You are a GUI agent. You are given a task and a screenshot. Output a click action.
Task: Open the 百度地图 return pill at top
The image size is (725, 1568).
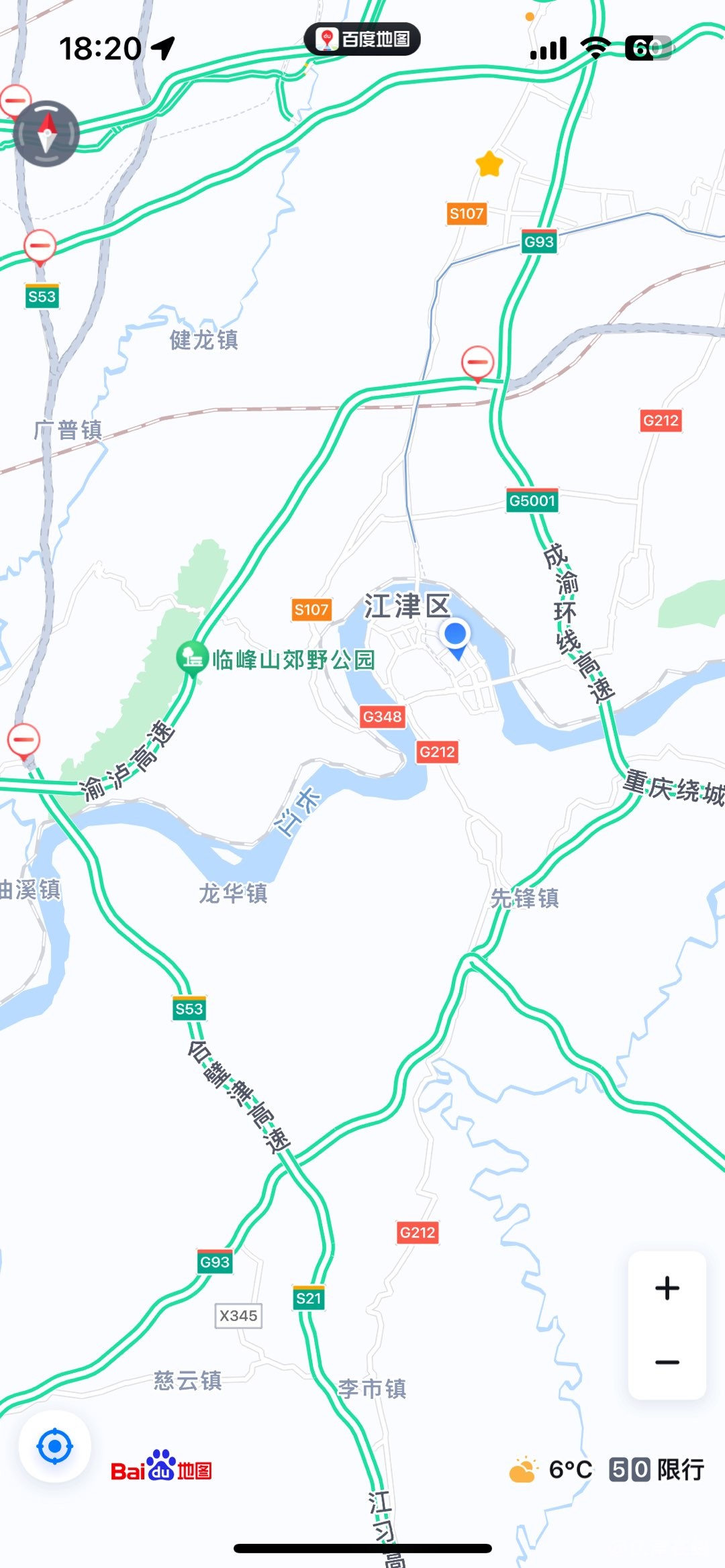pyautogui.click(x=362, y=39)
